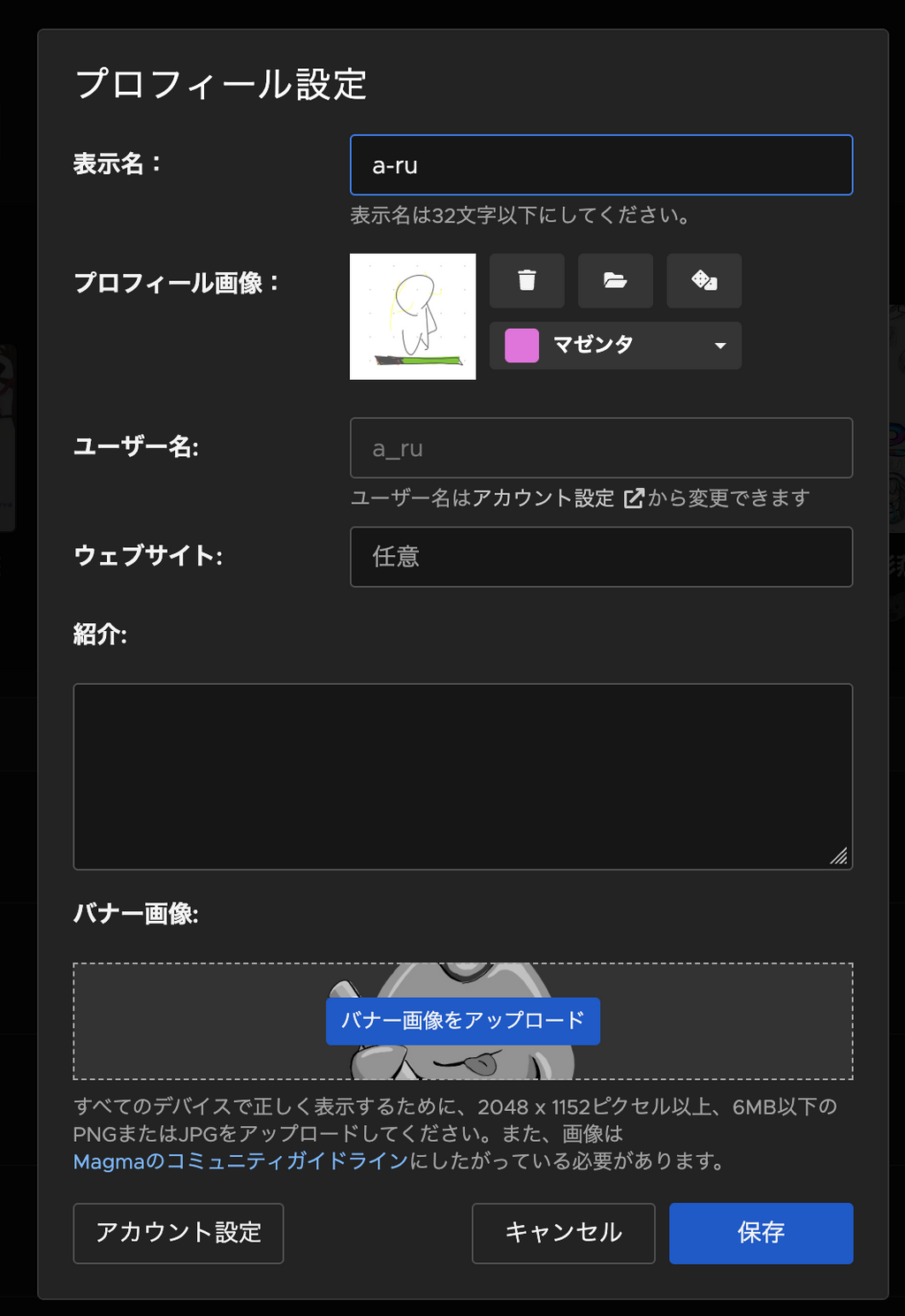Randomize profile image with dice icon
905x1316 pixels.
(x=703, y=281)
